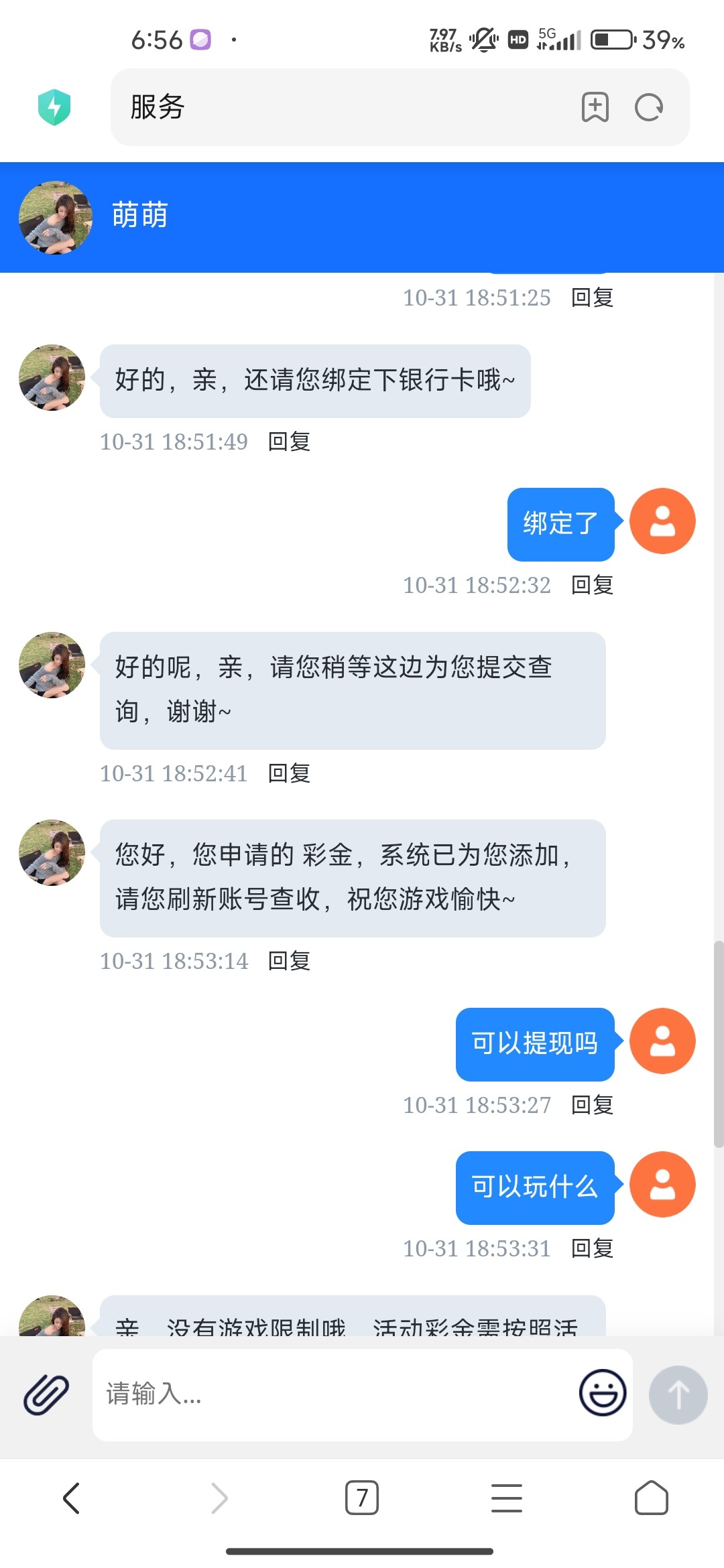
Task: Reply to the message 可以提现吗
Action: (x=592, y=1105)
